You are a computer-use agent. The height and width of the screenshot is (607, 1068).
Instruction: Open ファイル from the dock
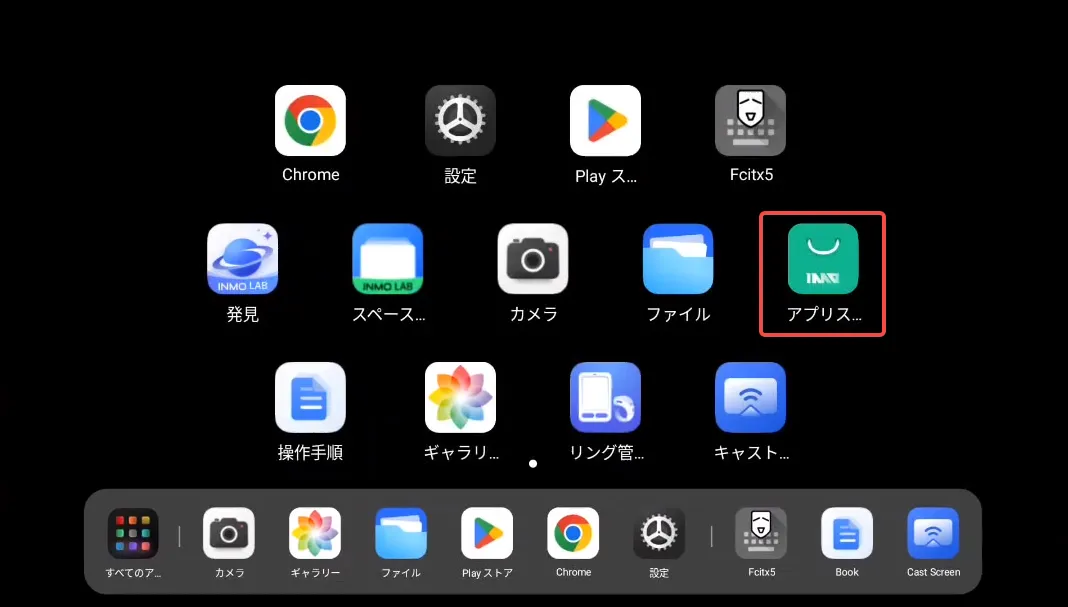coord(401,533)
